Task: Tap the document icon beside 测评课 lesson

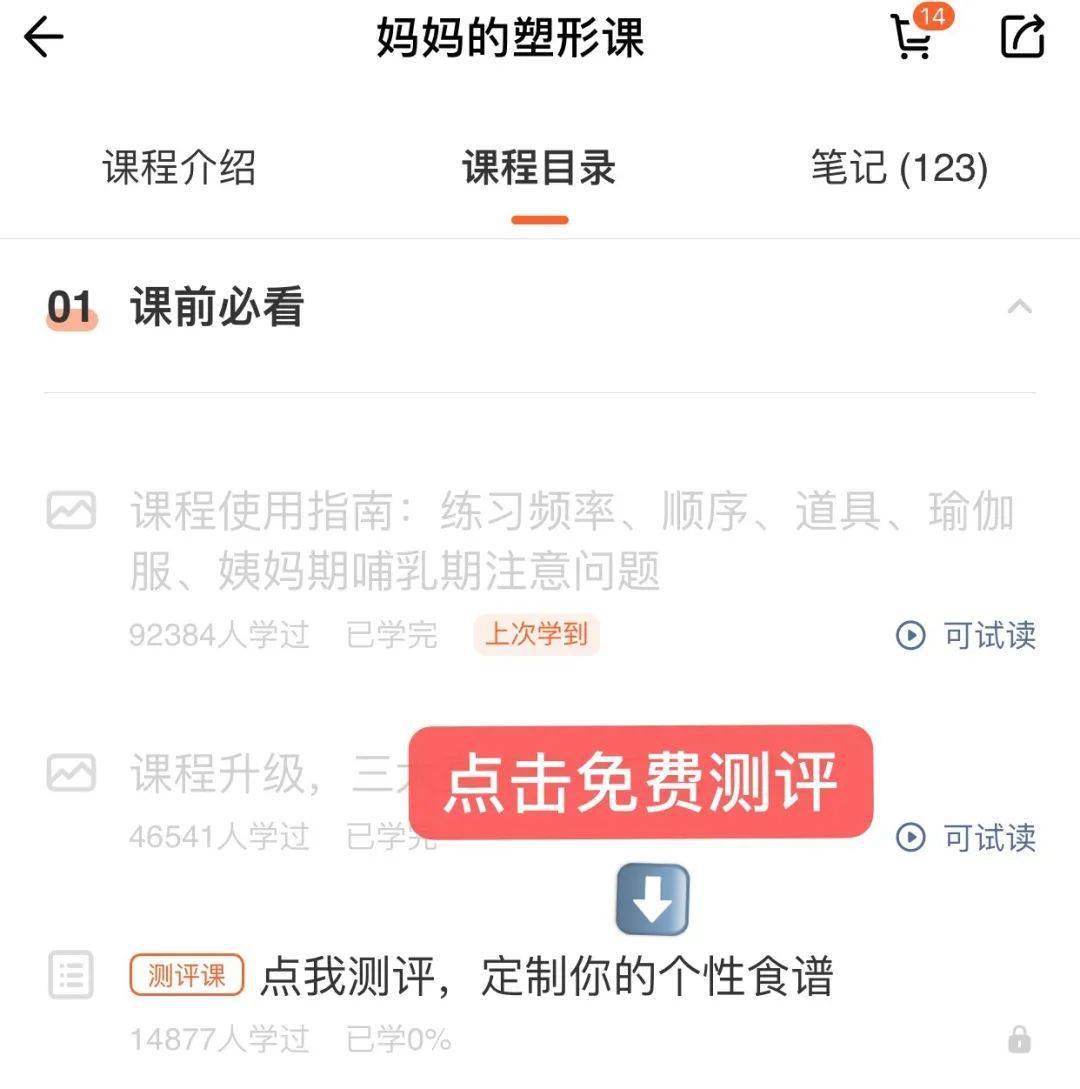Action: 70,973
